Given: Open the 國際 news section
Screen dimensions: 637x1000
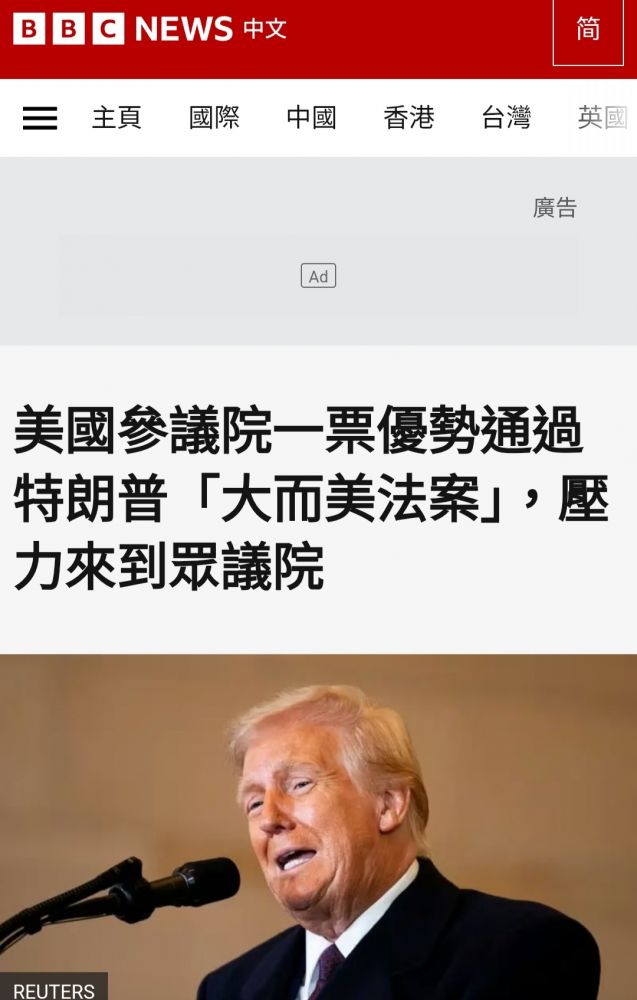Looking at the screenshot, I should pyautogui.click(x=214, y=118).
